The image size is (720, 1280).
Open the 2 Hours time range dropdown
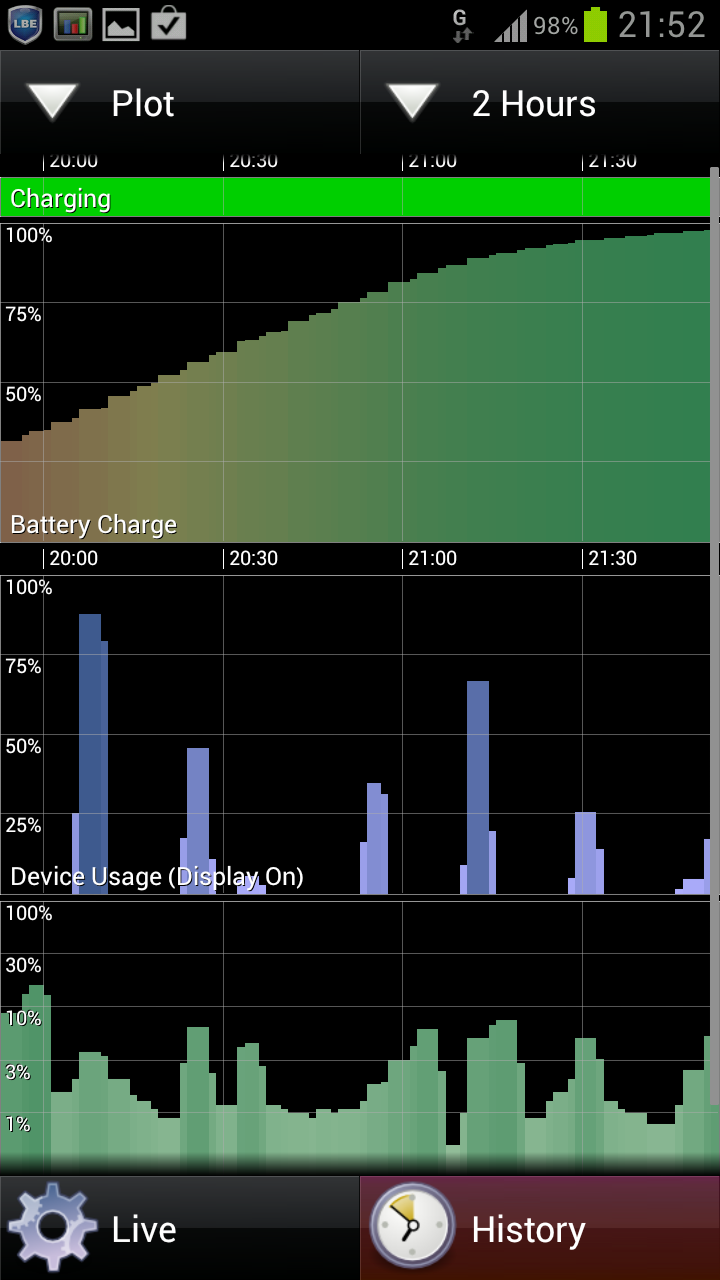point(540,102)
